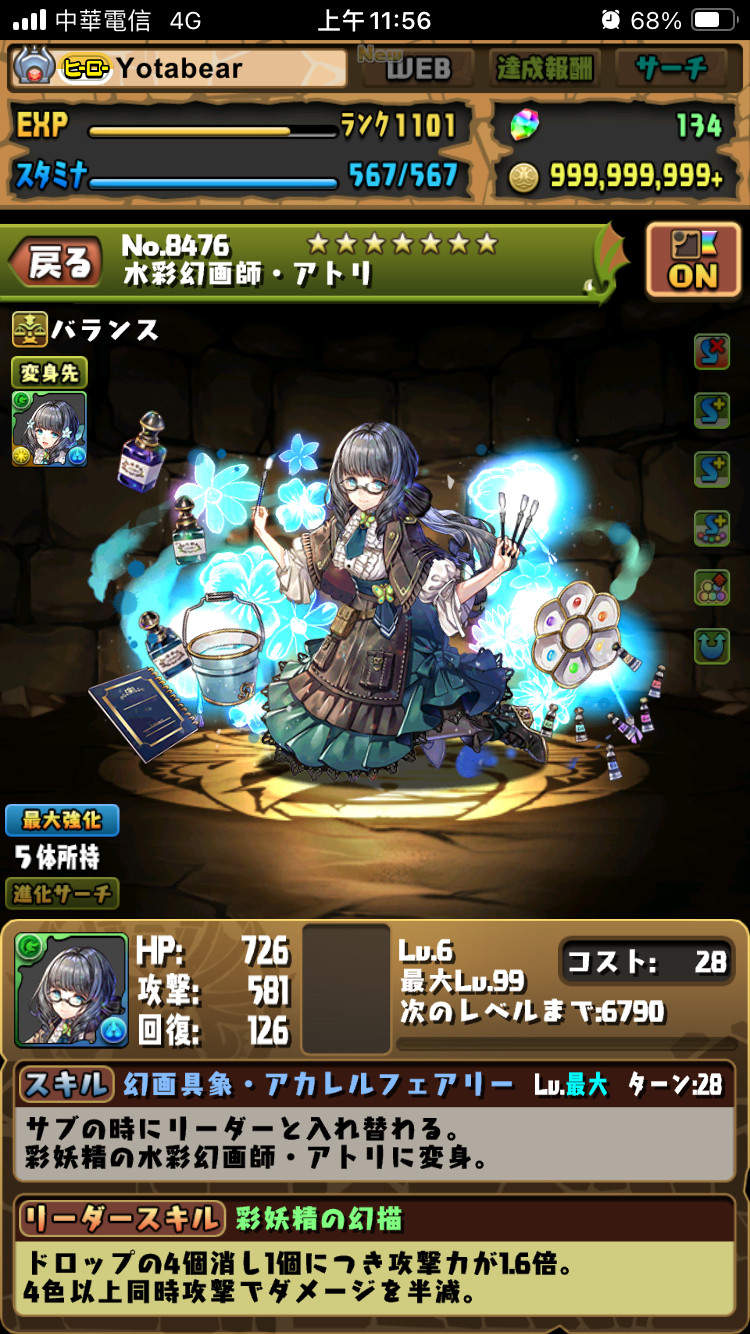View the 変身先 transformation monster thumbnail
750x1334 pixels.
(x=49, y=429)
